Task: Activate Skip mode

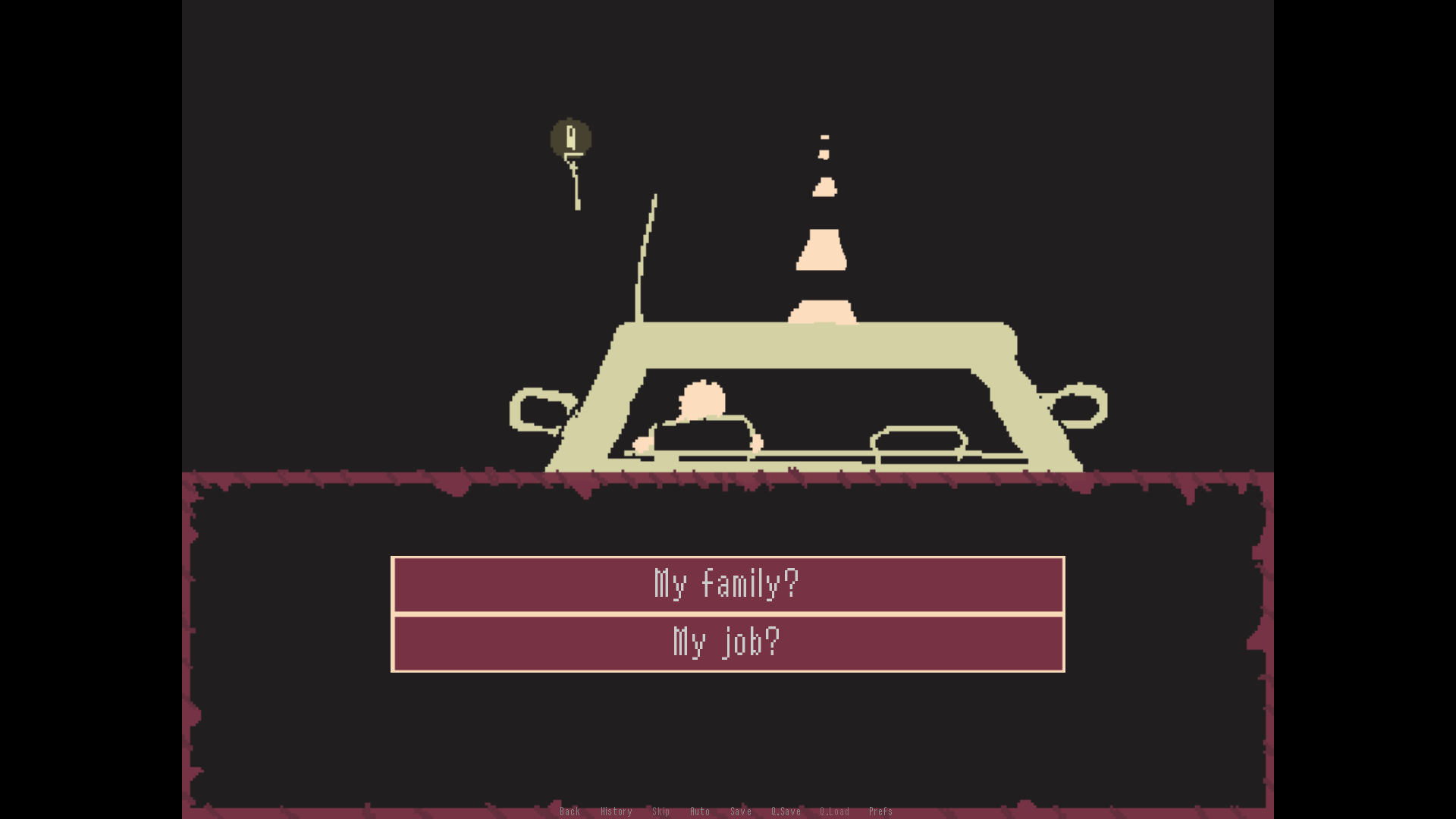Action: pyautogui.click(x=661, y=811)
